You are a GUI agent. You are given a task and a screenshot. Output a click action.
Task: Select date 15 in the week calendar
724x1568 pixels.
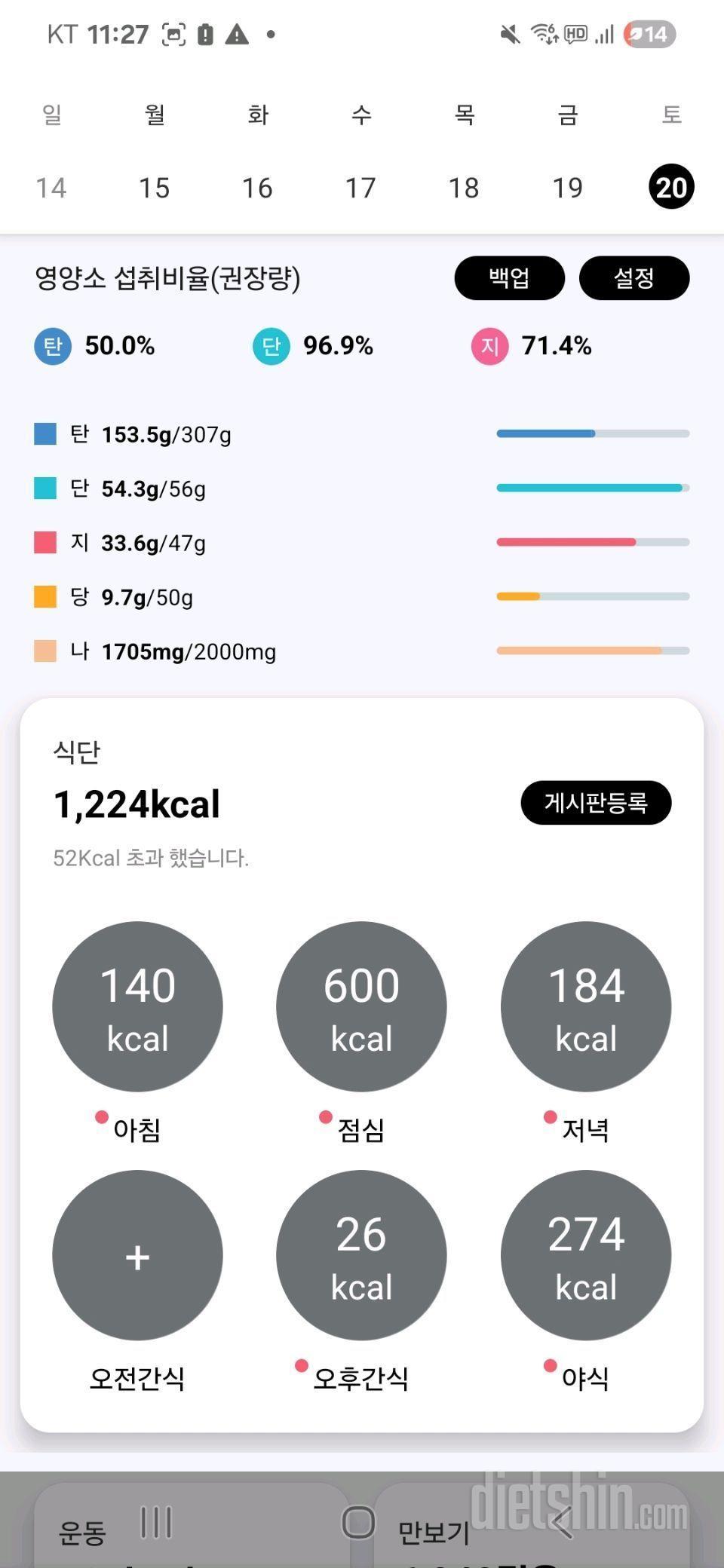coord(154,188)
